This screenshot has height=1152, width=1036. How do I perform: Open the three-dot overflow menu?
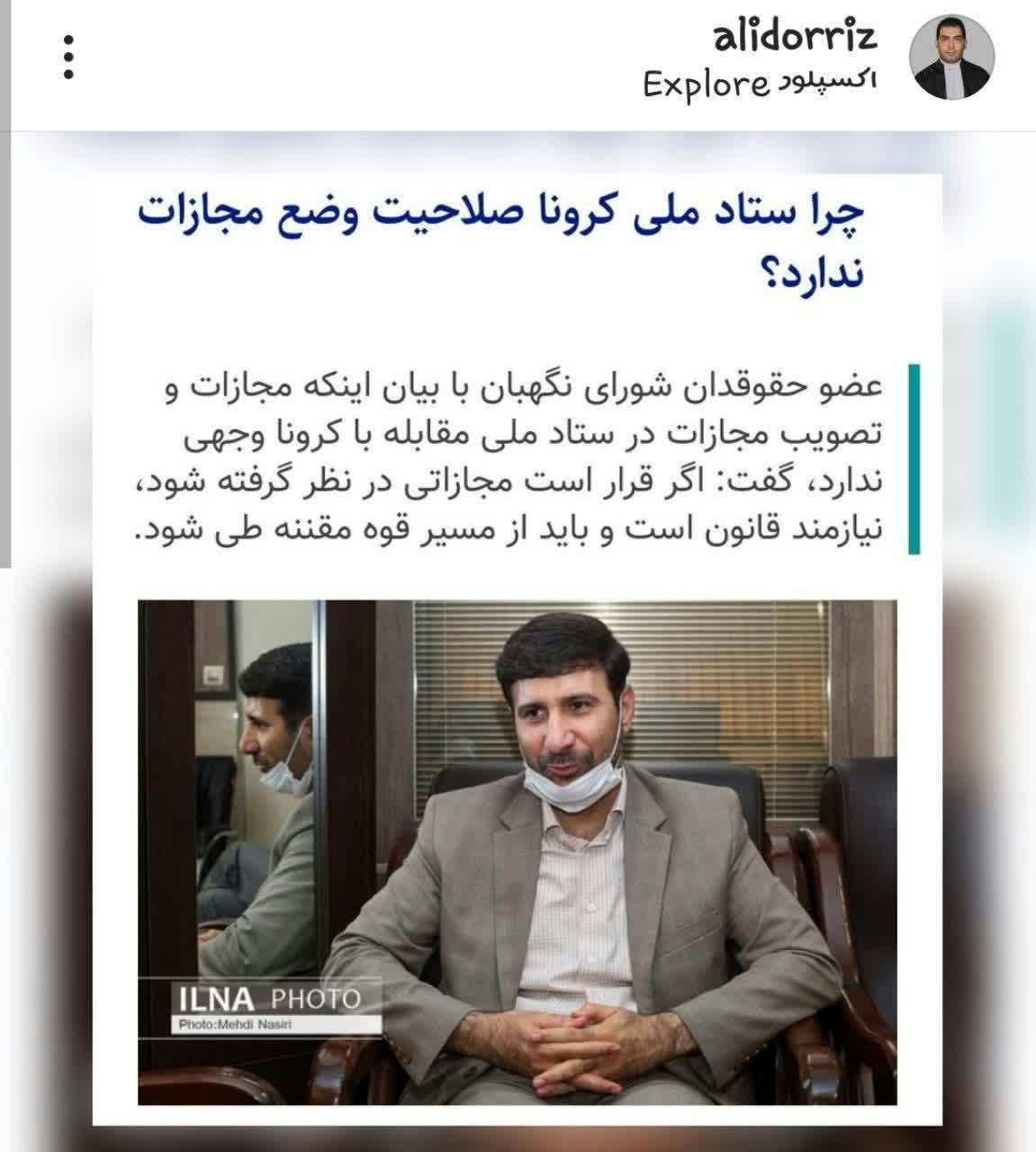[68, 58]
